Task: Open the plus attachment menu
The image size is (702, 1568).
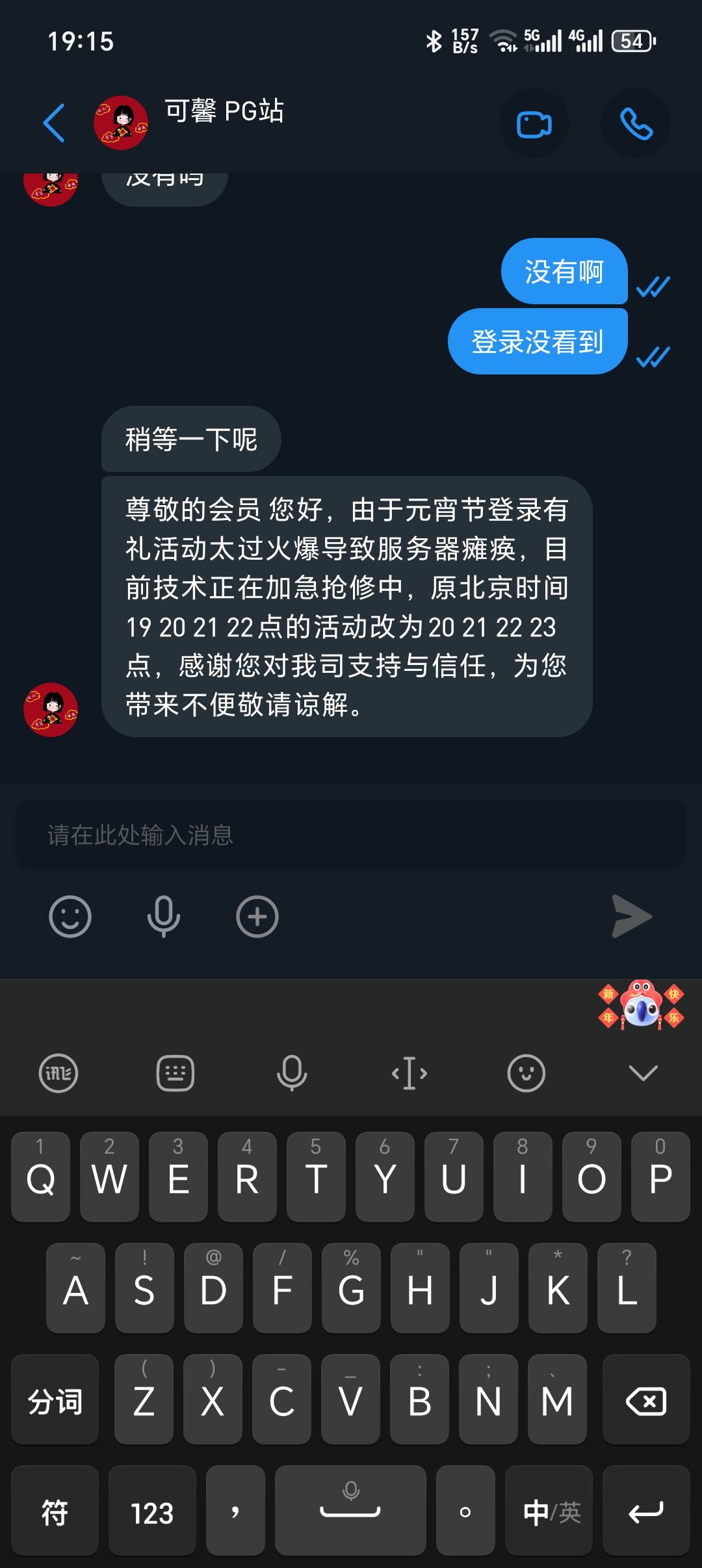Action: pyautogui.click(x=257, y=917)
